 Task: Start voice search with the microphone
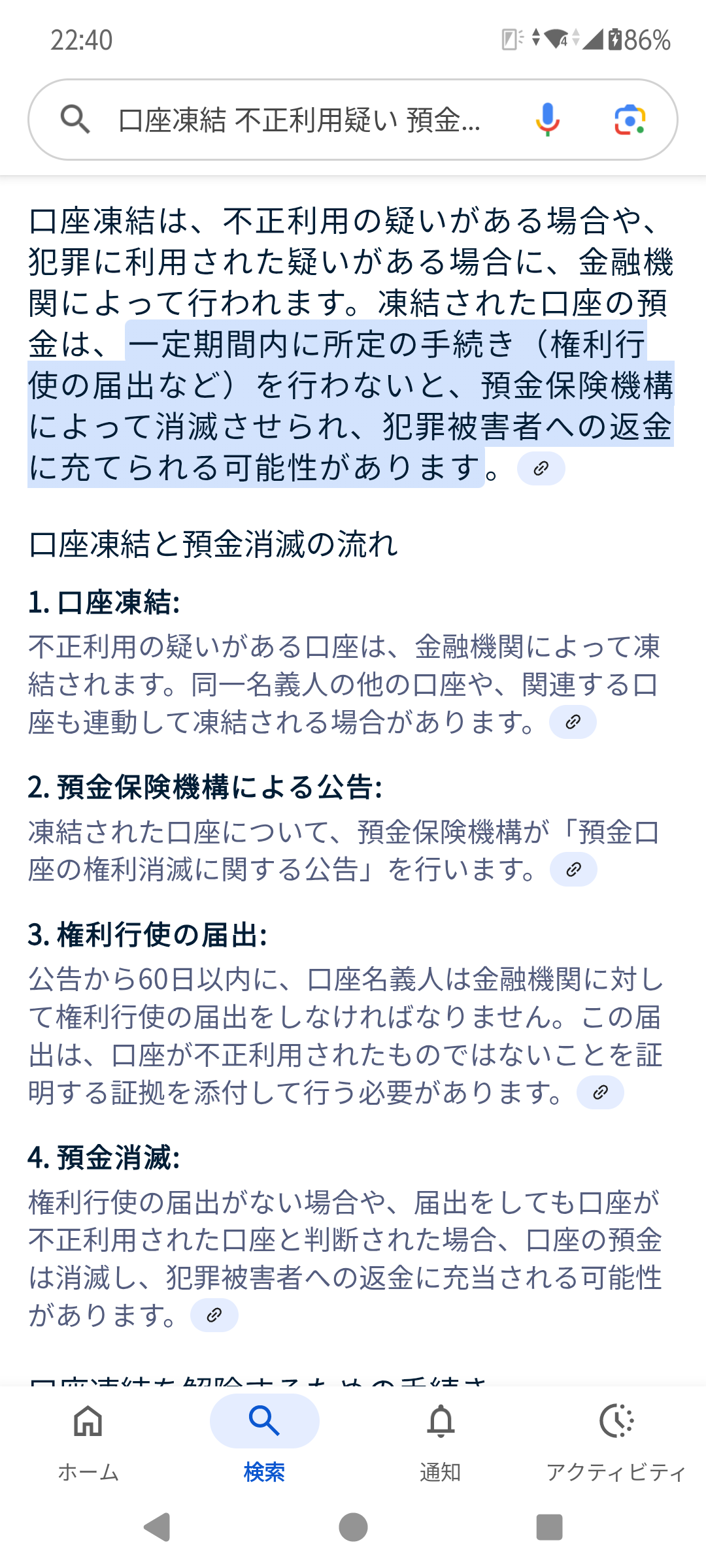point(547,120)
